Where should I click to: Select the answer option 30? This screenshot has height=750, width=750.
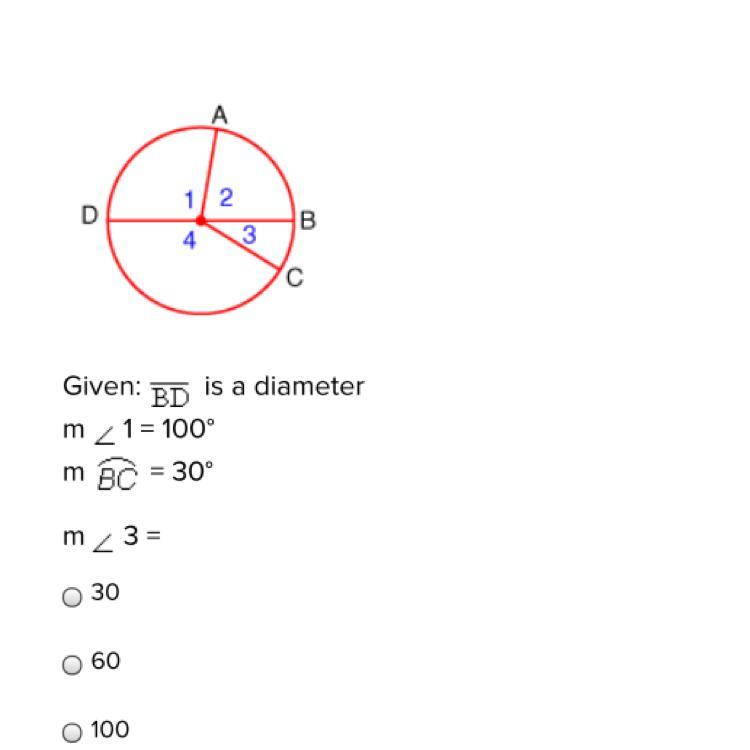pos(72,597)
